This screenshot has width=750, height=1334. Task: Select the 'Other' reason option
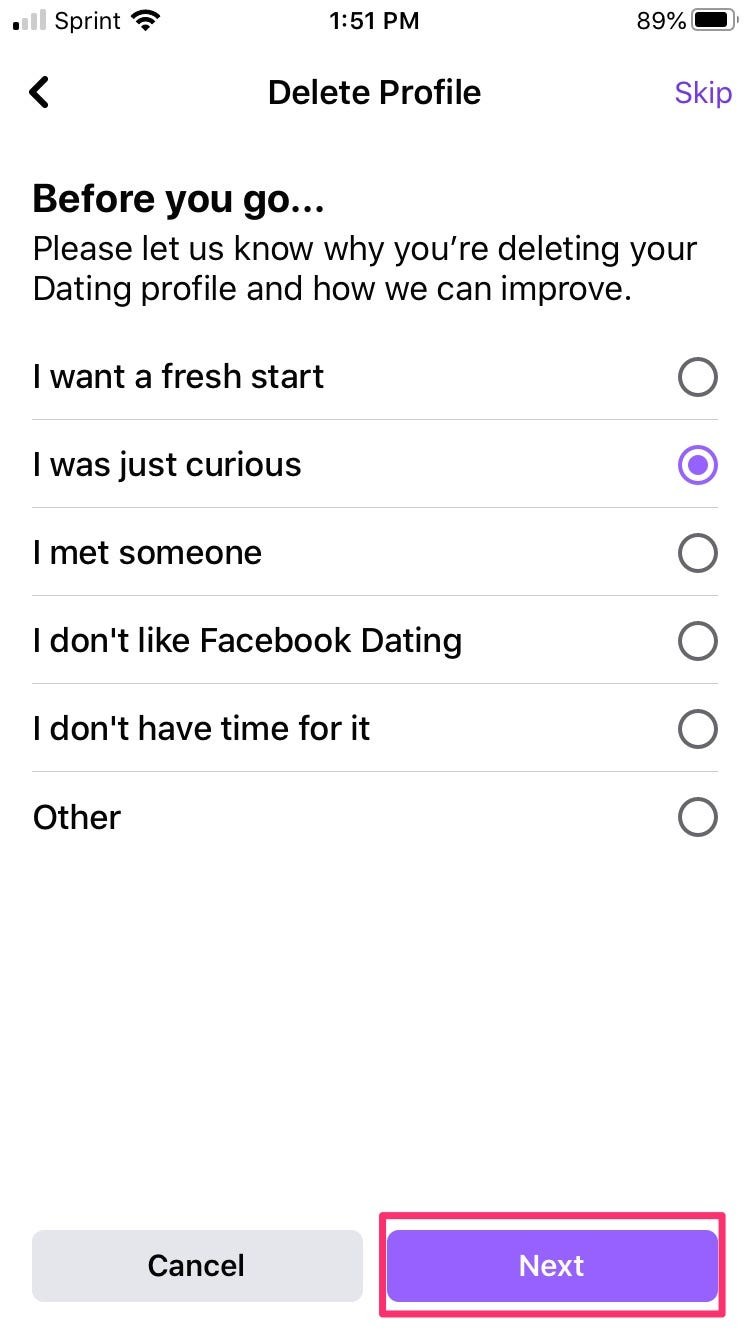coord(698,817)
